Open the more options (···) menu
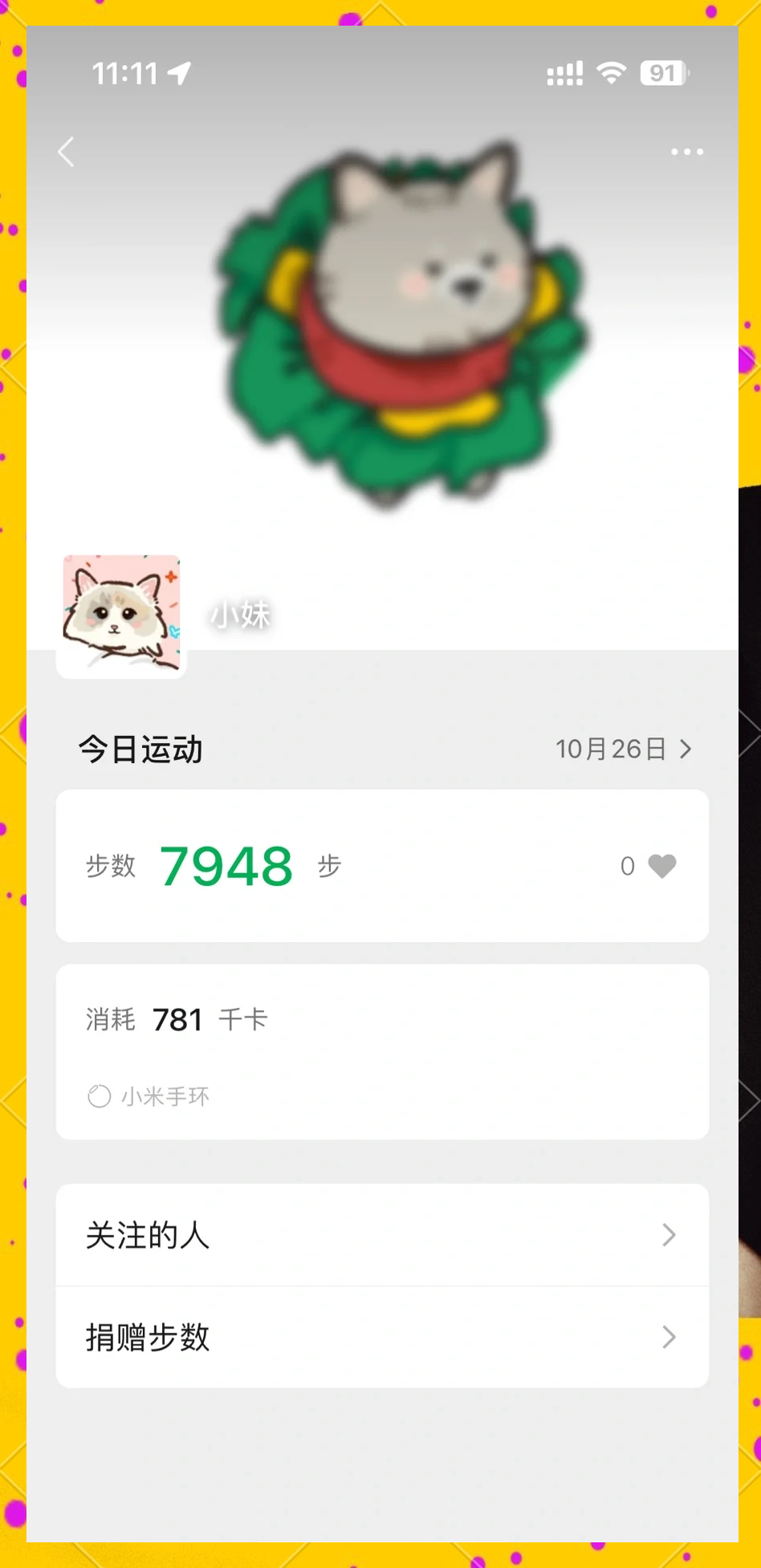 click(686, 152)
